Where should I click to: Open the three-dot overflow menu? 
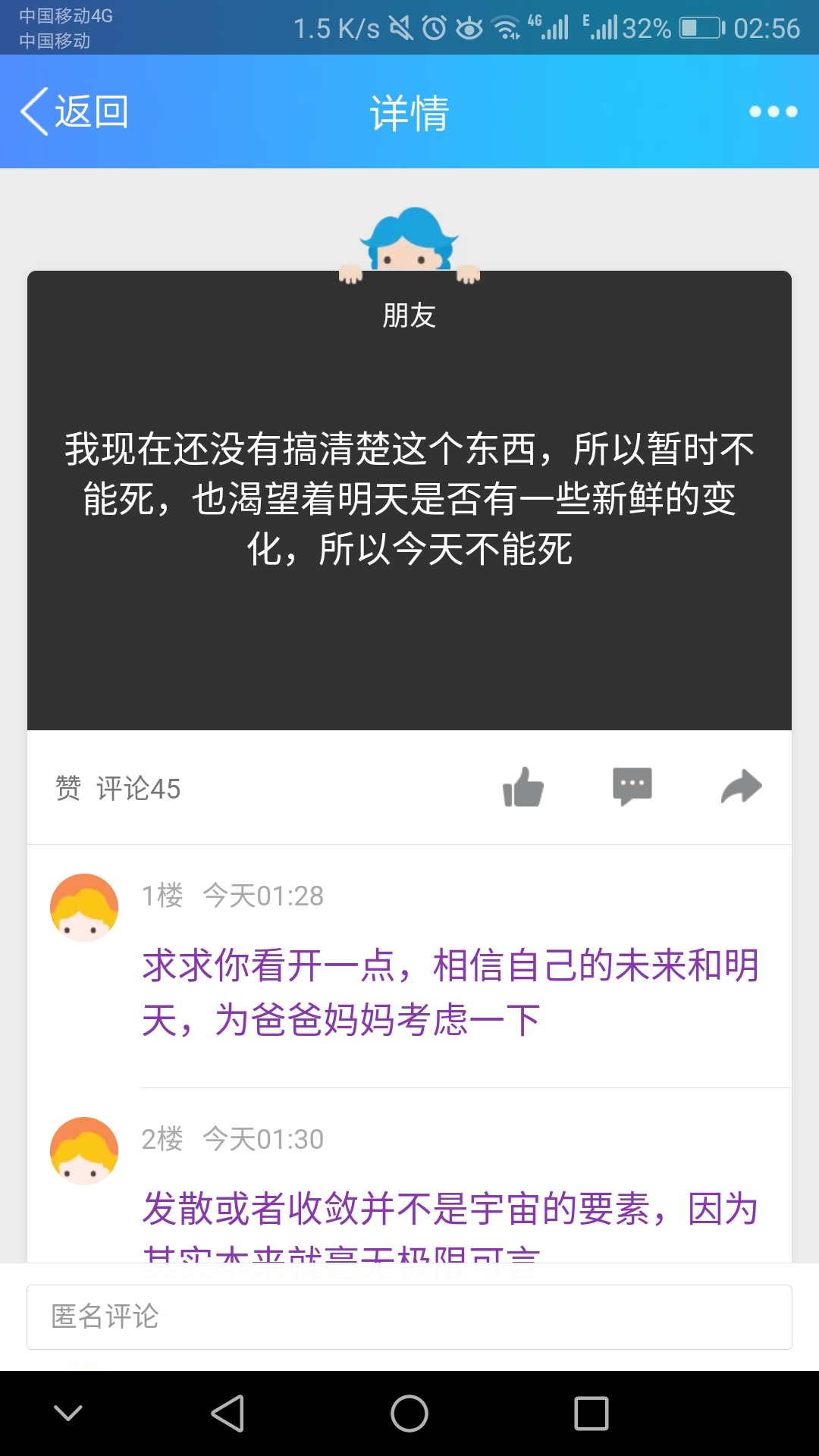click(x=773, y=111)
